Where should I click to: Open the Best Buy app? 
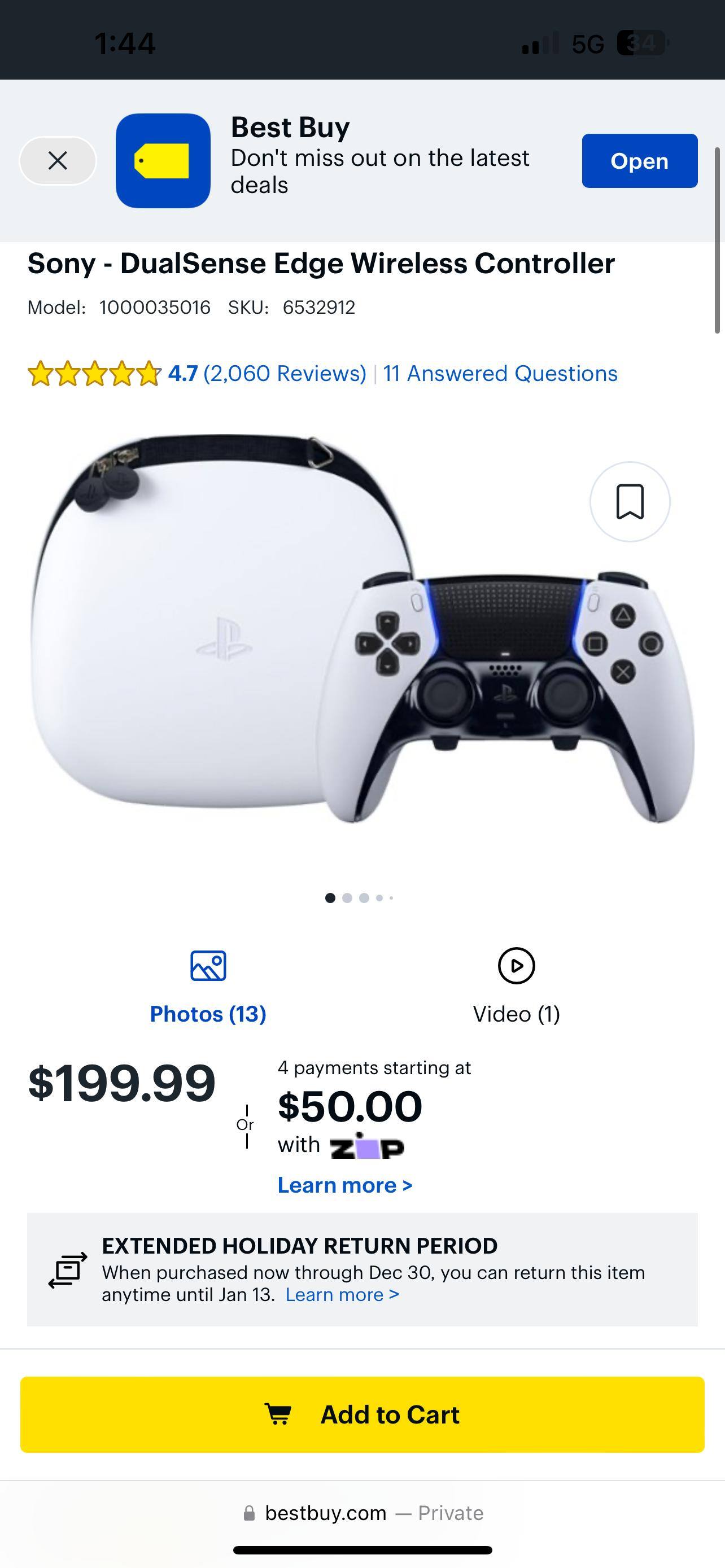coord(639,161)
